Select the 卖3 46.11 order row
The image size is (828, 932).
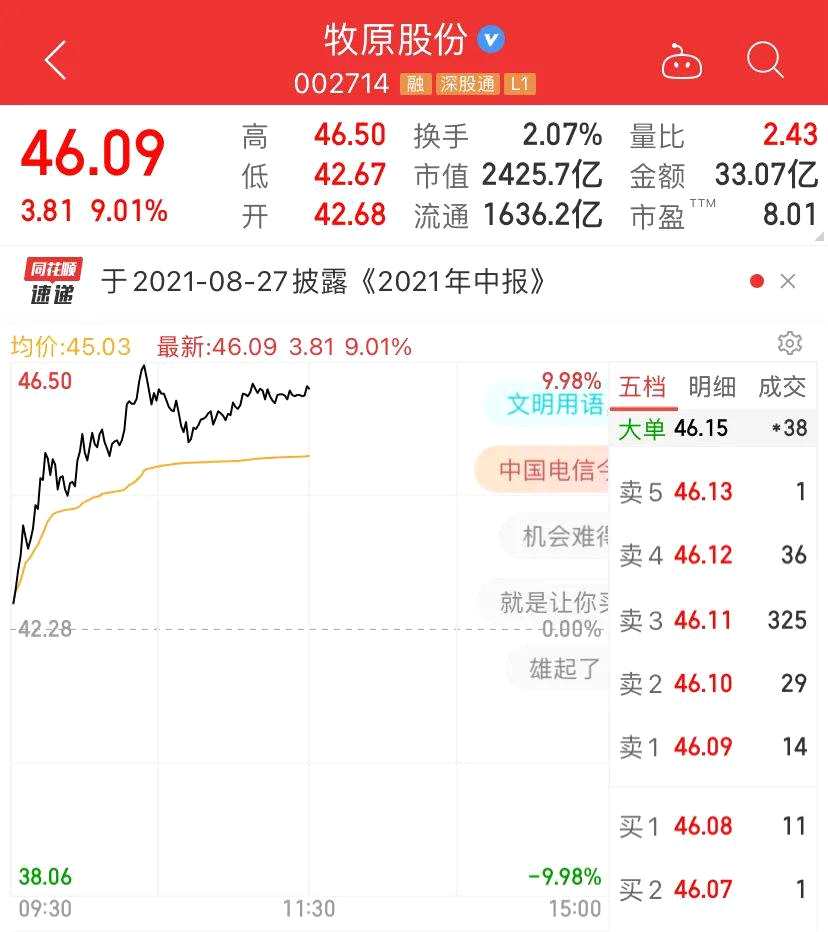[x=713, y=620]
